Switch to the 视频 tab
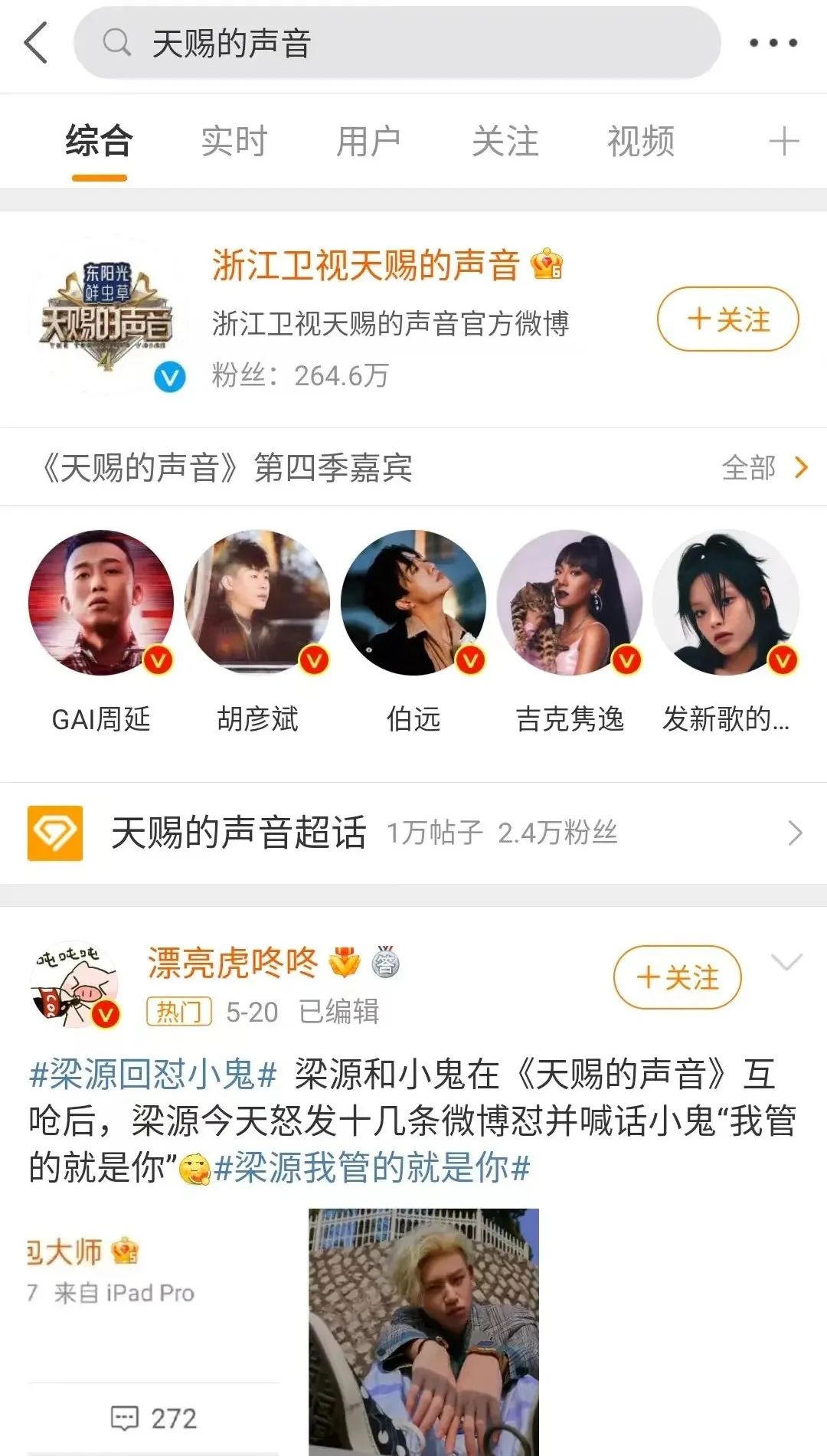 [x=641, y=142]
